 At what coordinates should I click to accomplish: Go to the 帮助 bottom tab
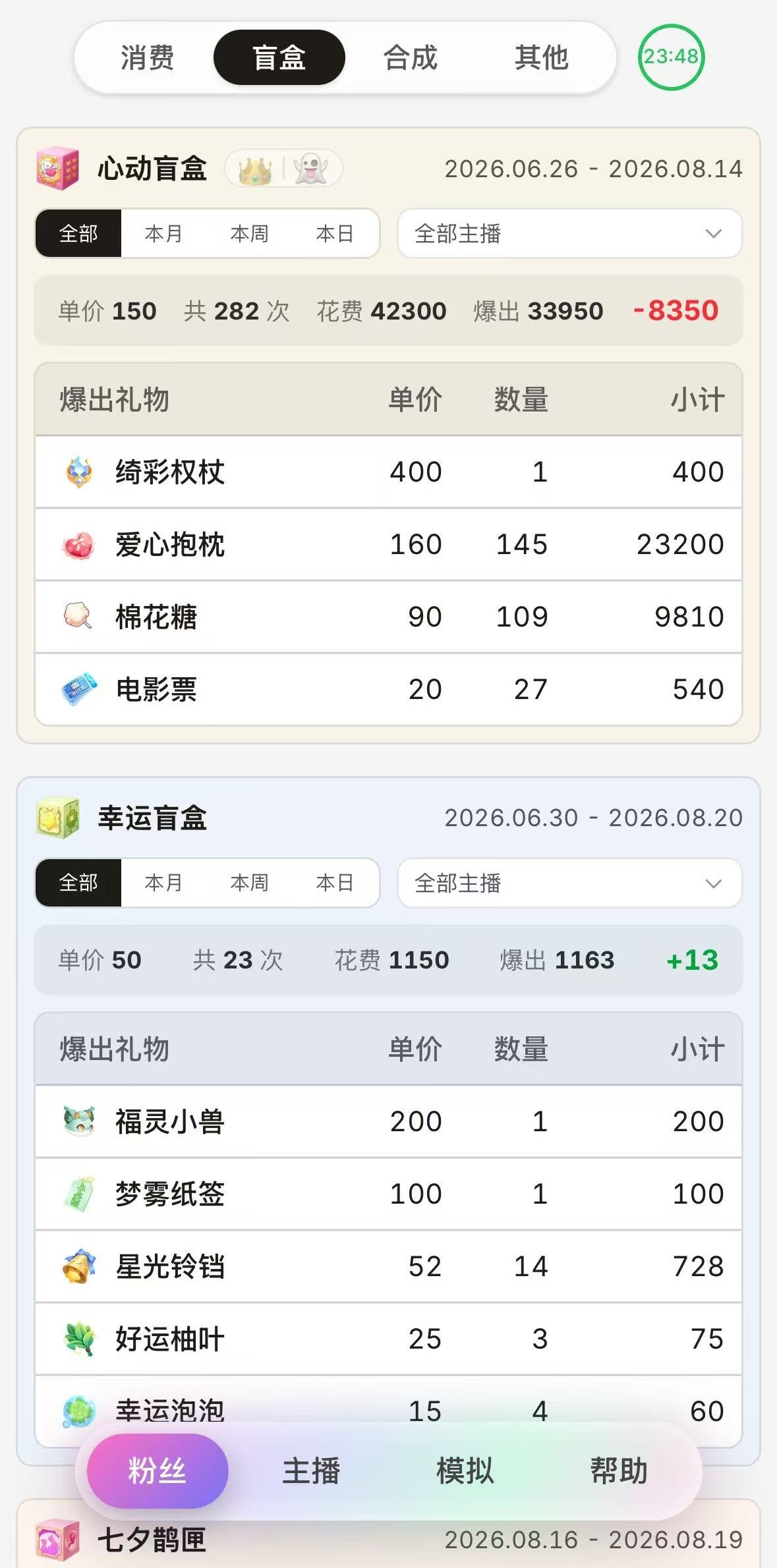[619, 1471]
